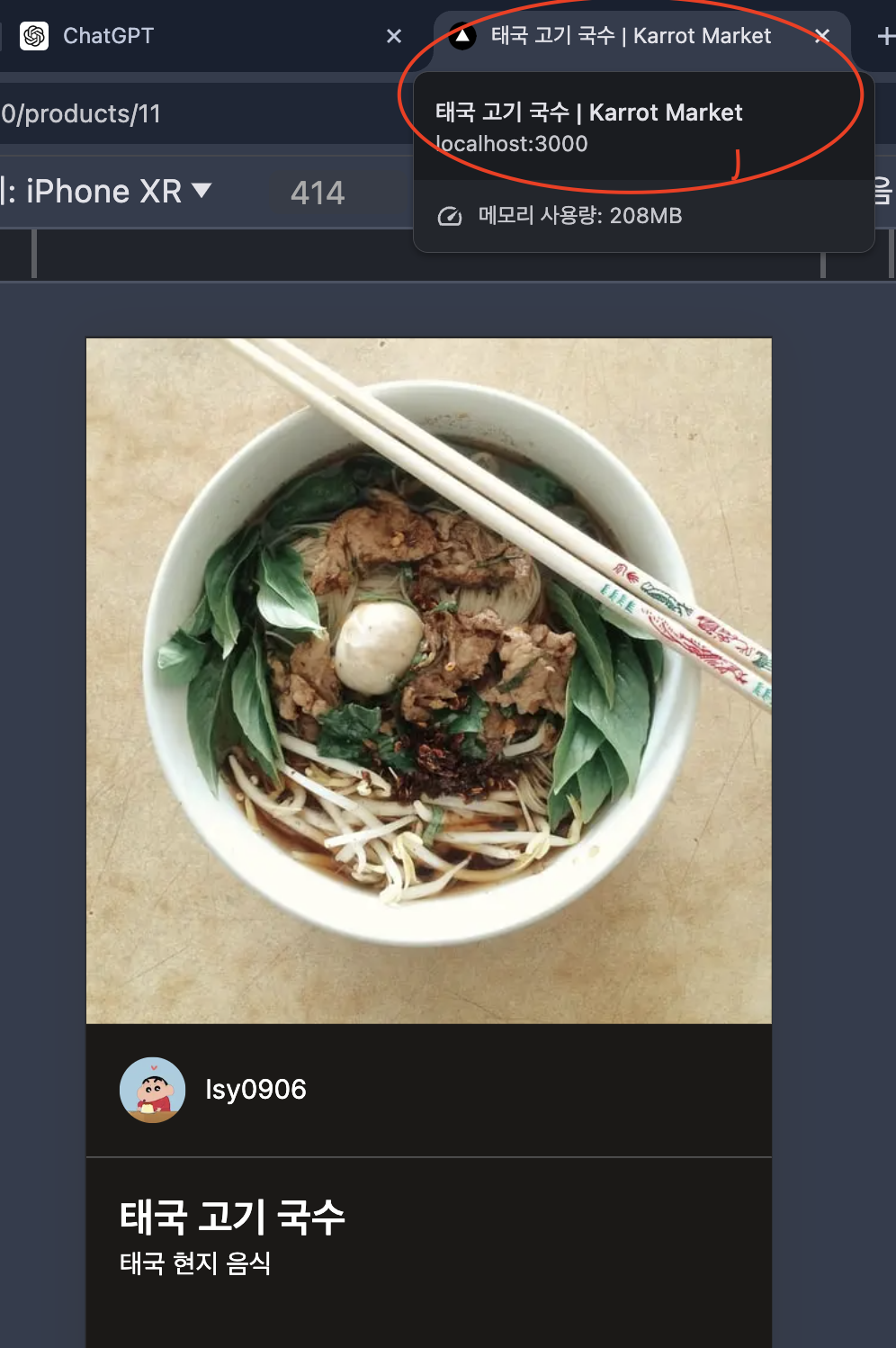Close the ChatGPT tab
Screen dimensions: 896x1348
[x=394, y=36]
